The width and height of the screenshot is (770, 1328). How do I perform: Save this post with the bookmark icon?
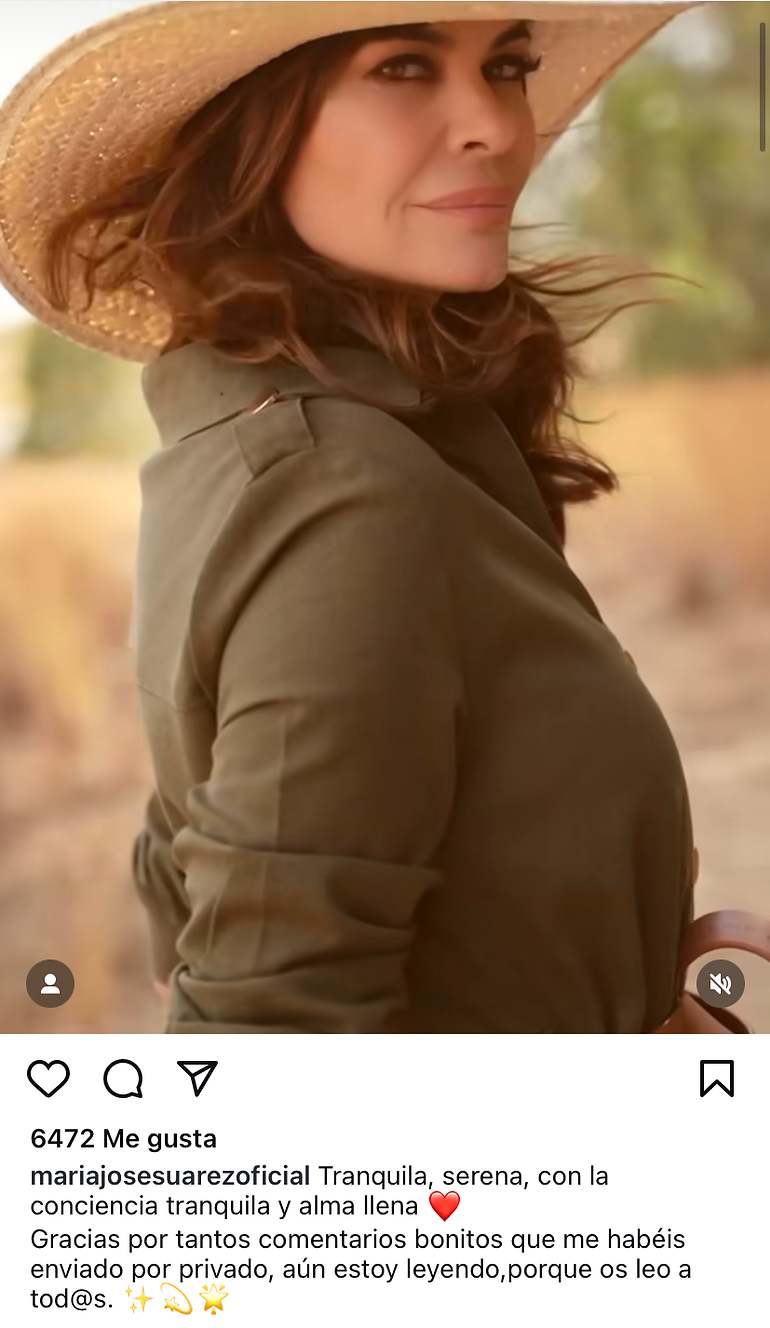716,1078
